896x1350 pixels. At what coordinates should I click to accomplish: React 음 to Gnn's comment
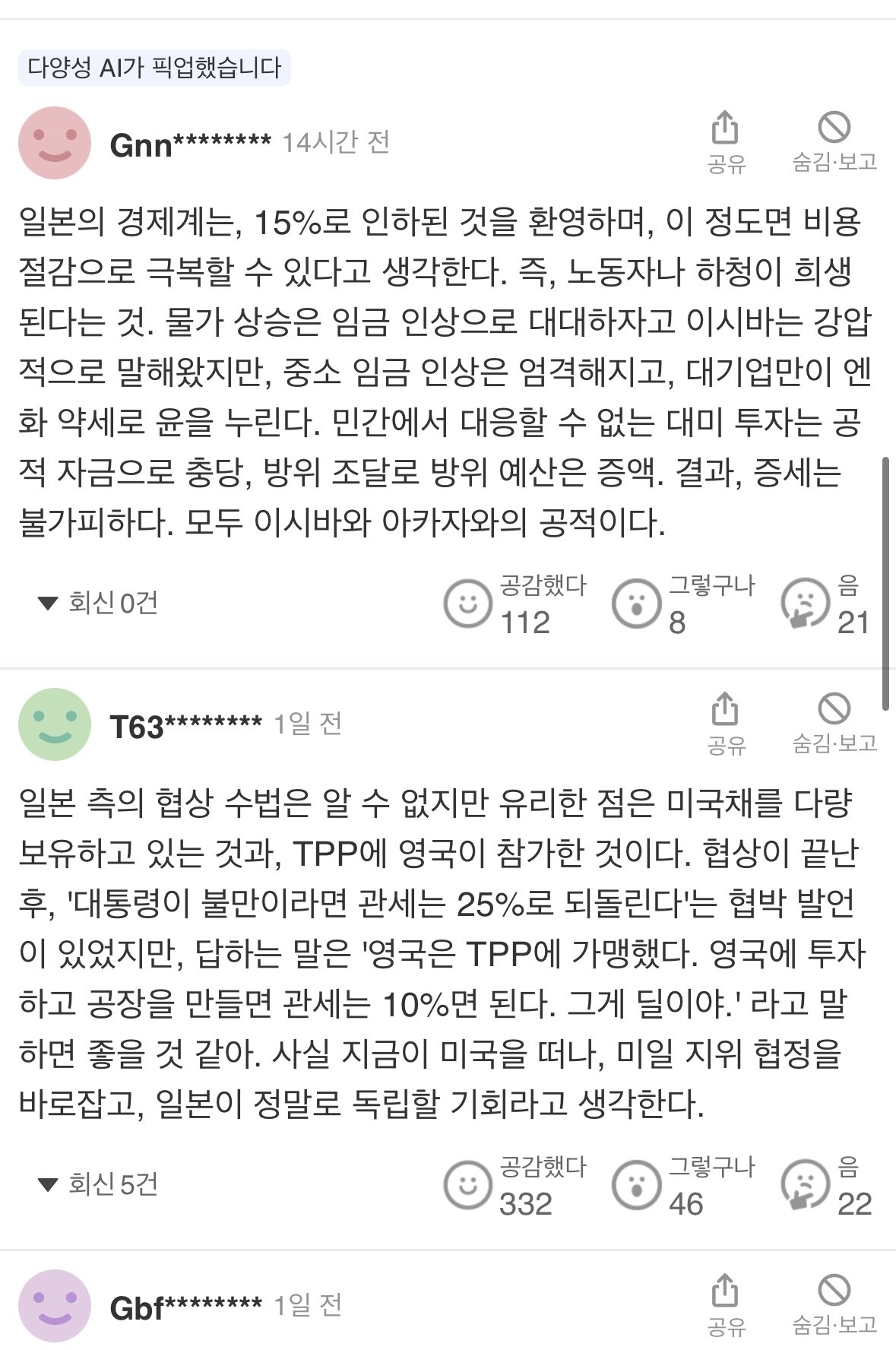point(805,604)
